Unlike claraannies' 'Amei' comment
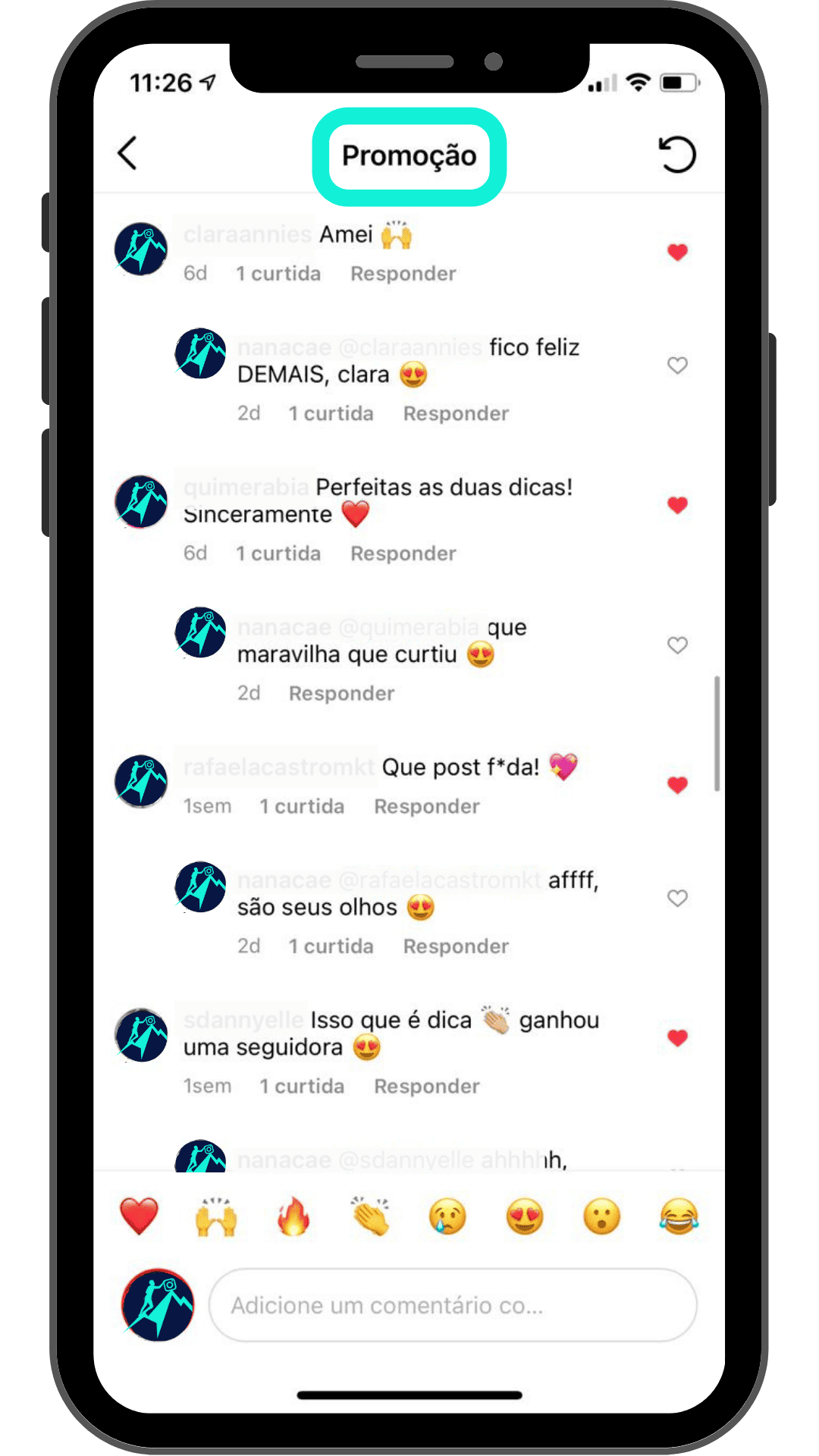The height and width of the screenshot is (1456, 819). tap(677, 252)
